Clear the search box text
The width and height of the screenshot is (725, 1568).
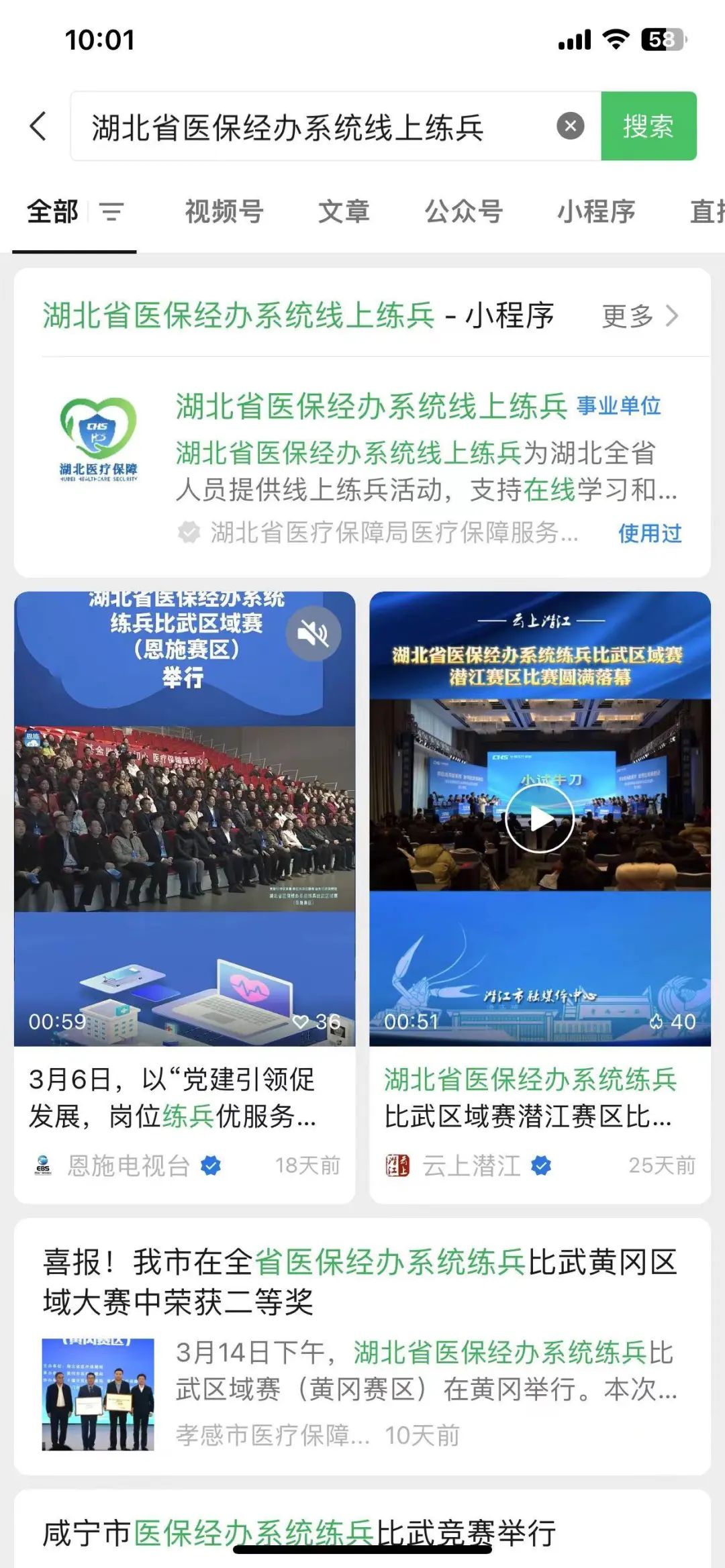[x=570, y=126]
